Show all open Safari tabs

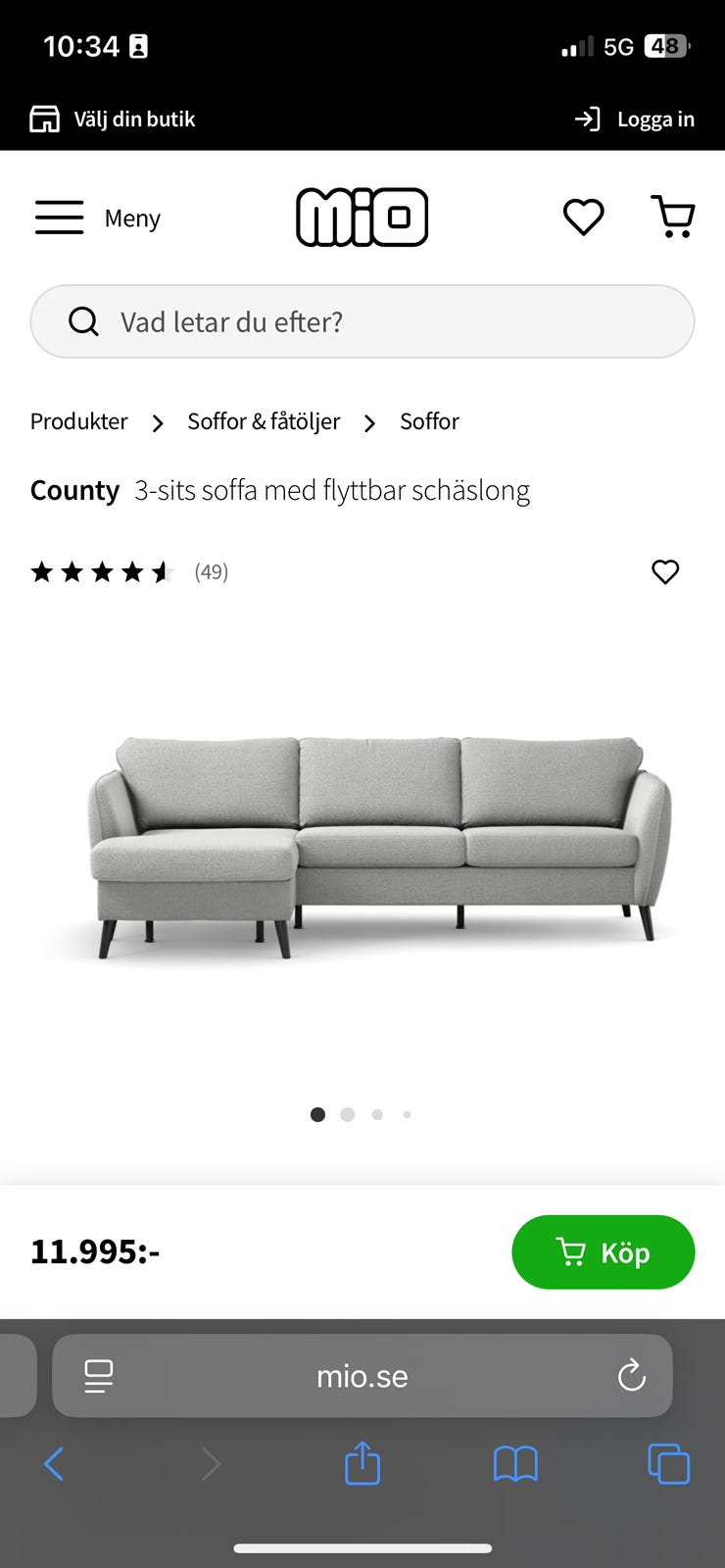[669, 1465]
